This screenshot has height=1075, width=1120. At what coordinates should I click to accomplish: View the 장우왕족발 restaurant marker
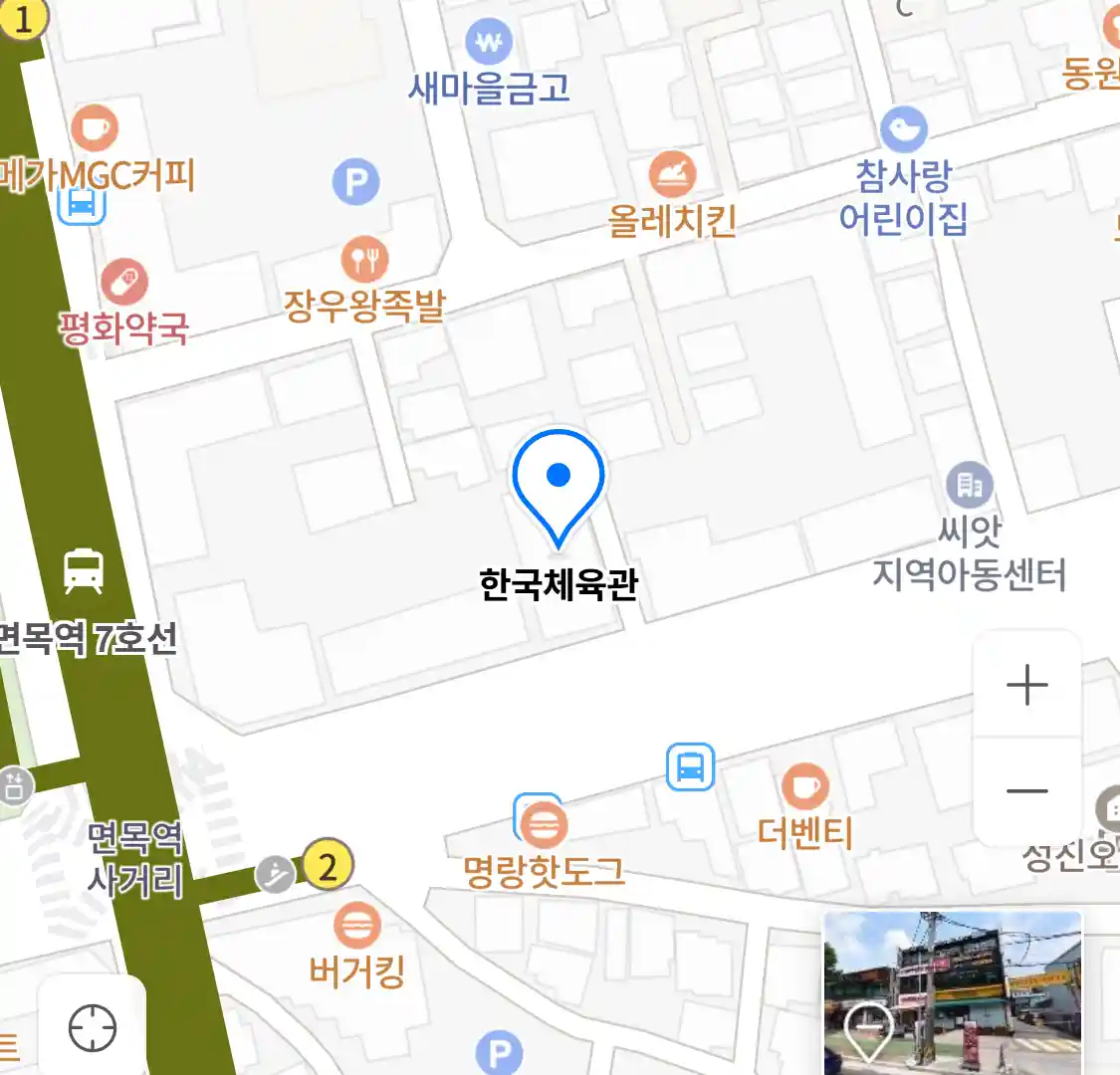pos(365,260)
